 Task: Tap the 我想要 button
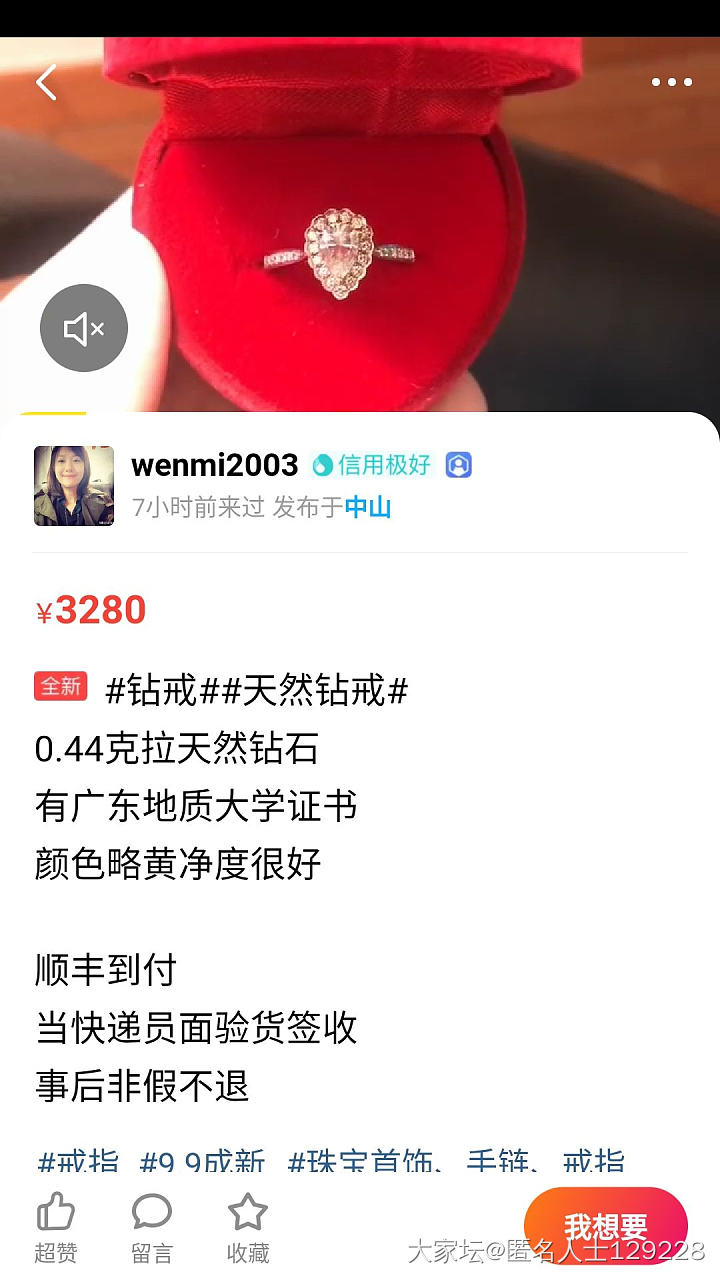click(606, 1228)
